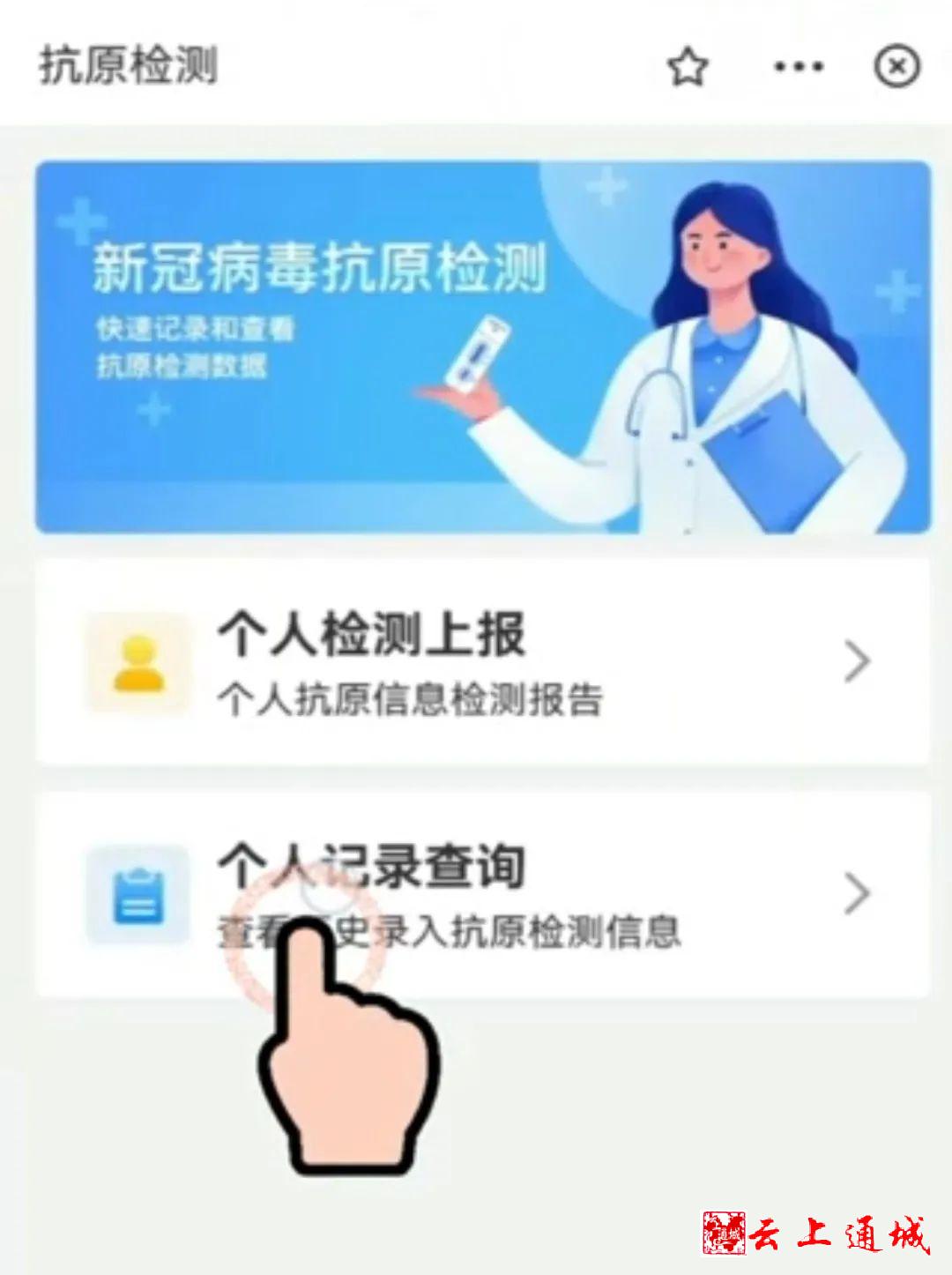The height and width of the screenshot is (1275, 952).
Task: Favorite this mini program with the star icon
Action: (688, 67)
